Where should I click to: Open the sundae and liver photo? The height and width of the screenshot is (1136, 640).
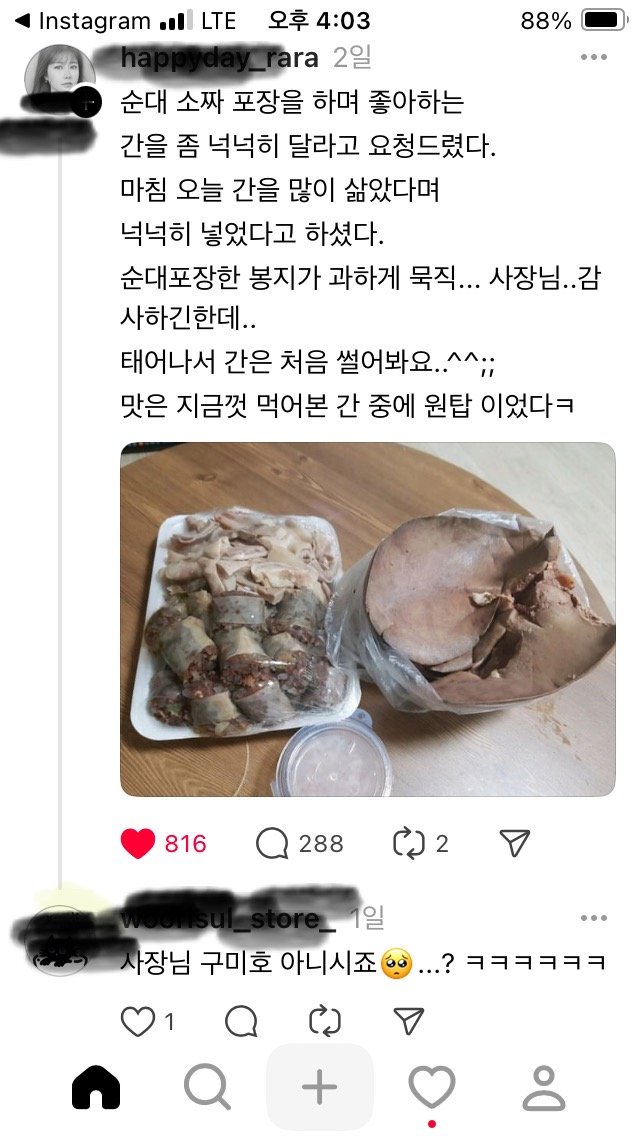367,619
